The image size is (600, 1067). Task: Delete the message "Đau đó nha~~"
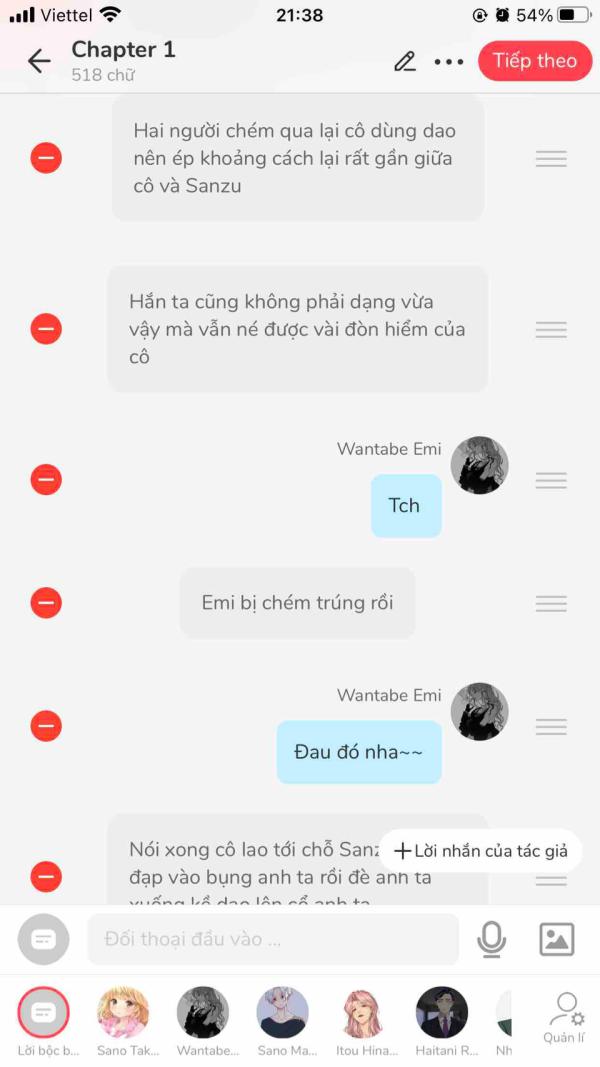[x=46, y=726]
